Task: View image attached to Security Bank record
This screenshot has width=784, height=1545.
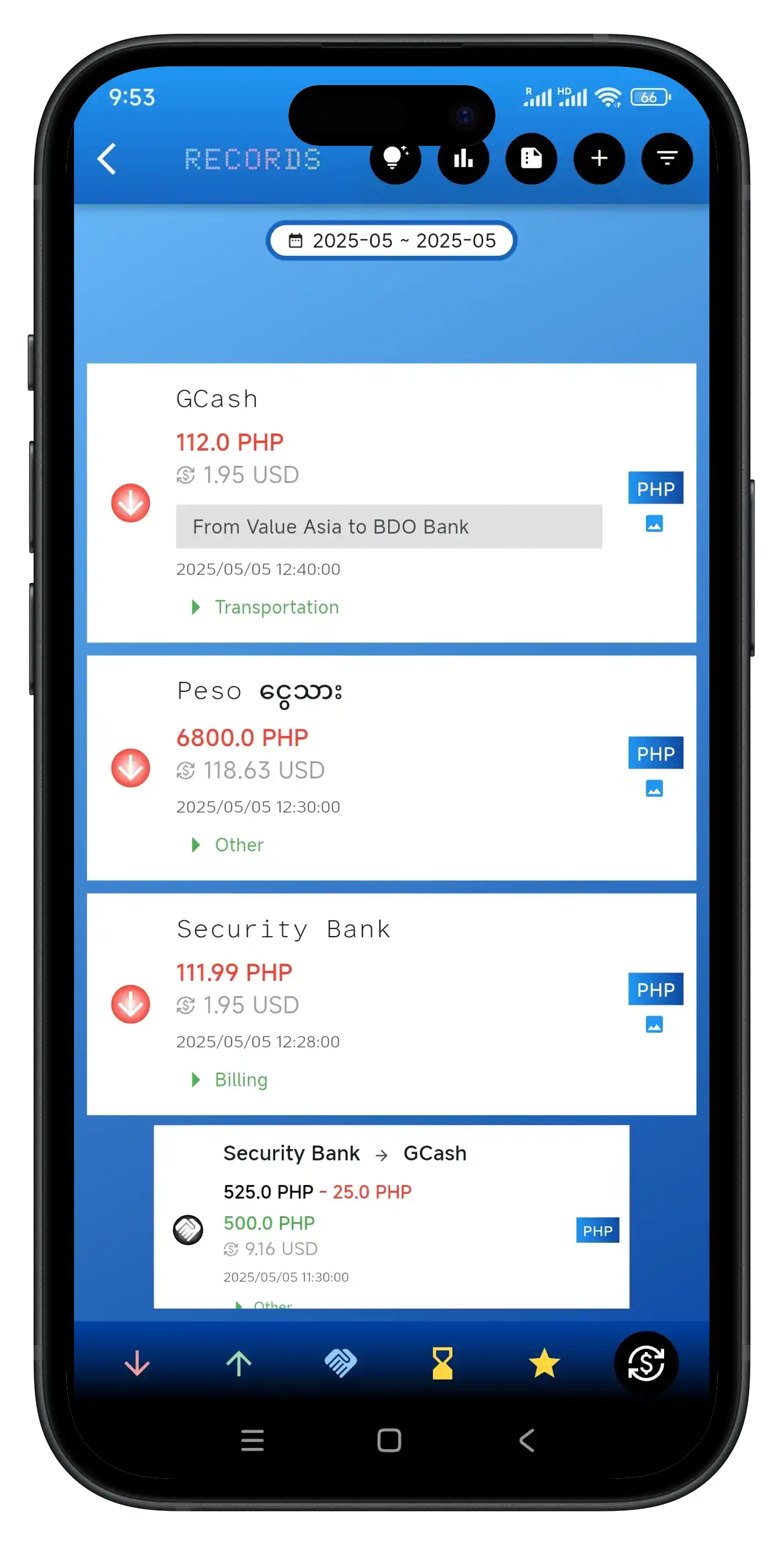Action: 654,1024
